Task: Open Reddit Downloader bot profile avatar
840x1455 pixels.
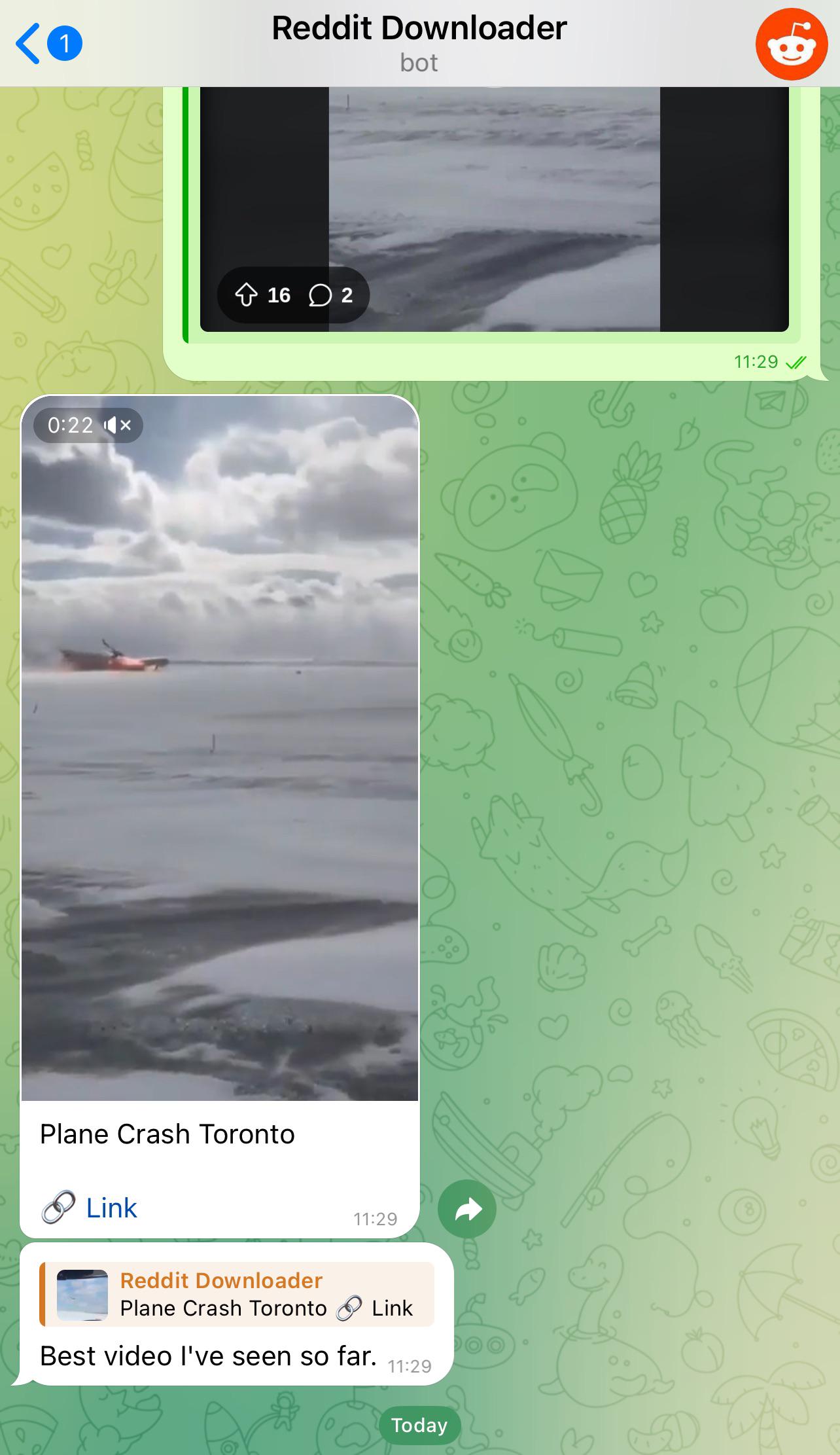Action: [x=791, y=44]
